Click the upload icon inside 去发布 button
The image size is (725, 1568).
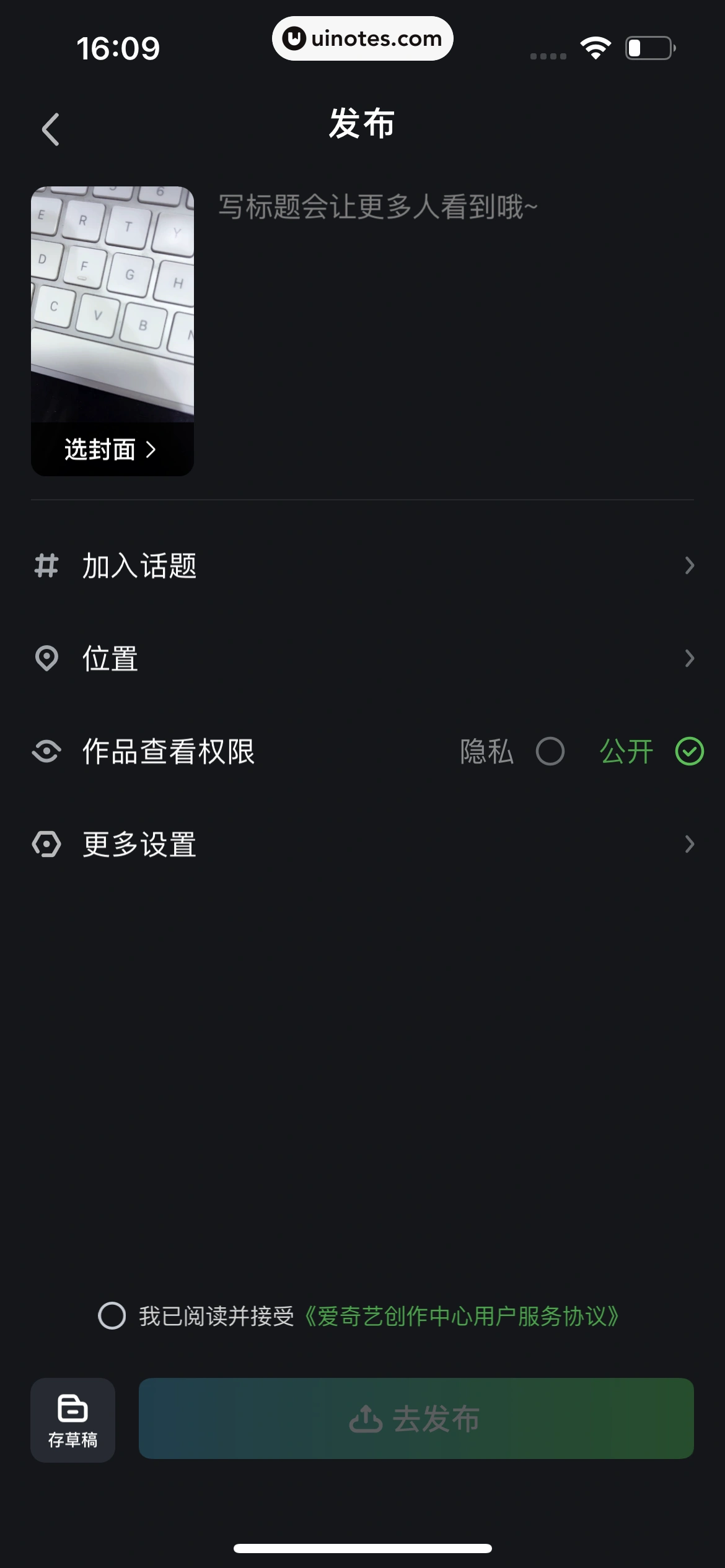point(366,1419)
